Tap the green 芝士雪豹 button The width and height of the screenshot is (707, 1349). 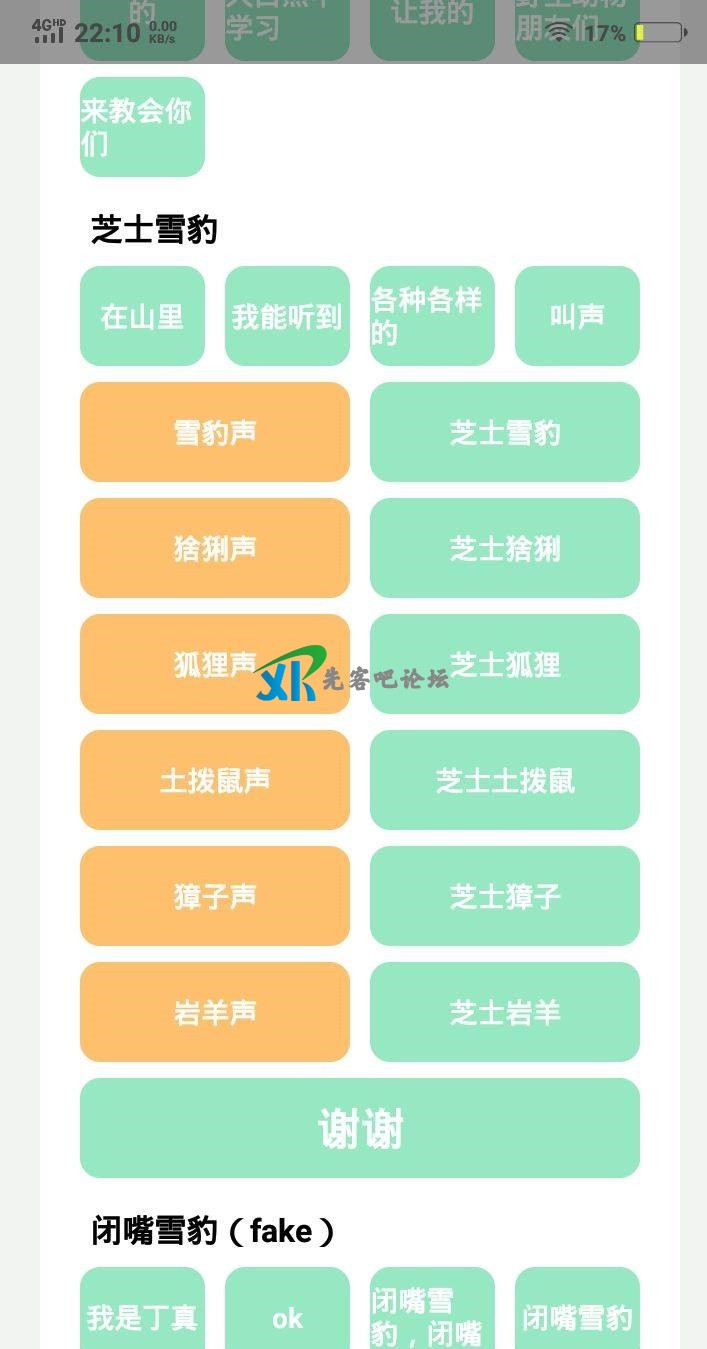coord(505,432)
